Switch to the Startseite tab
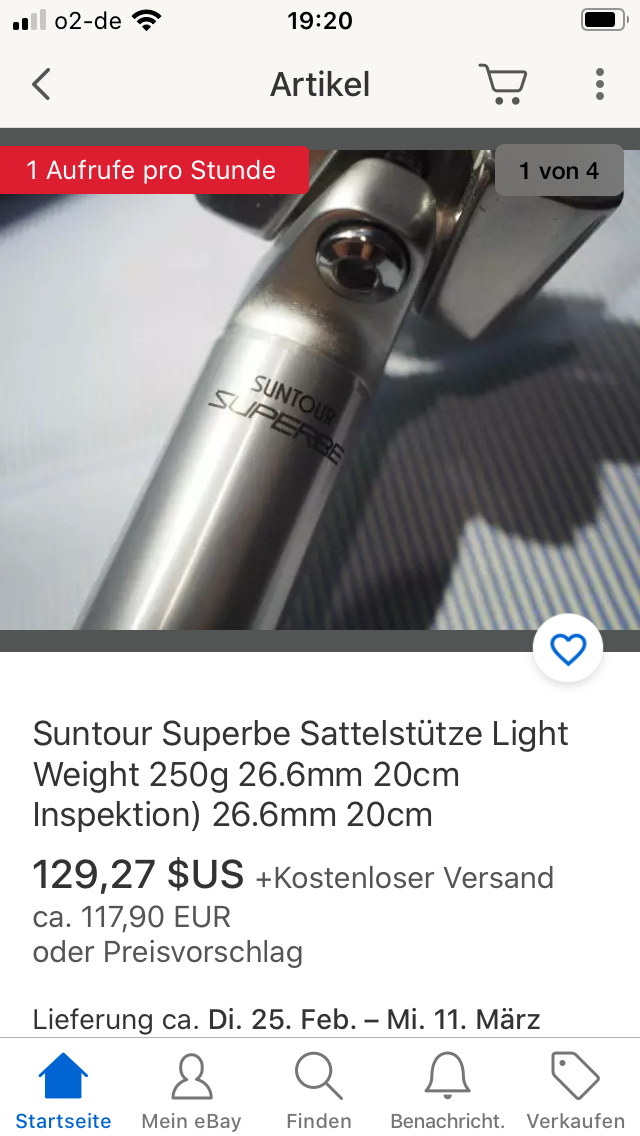 (x=63, y=1090)
